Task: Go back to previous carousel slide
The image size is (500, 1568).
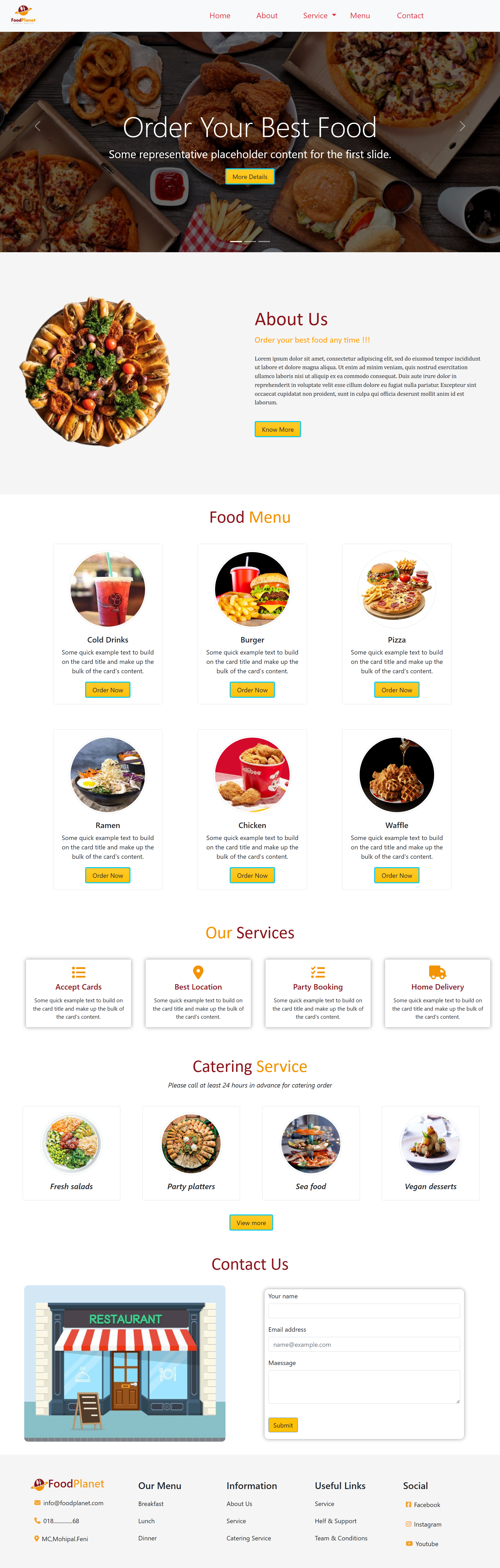Action: (x=38, y=126)
